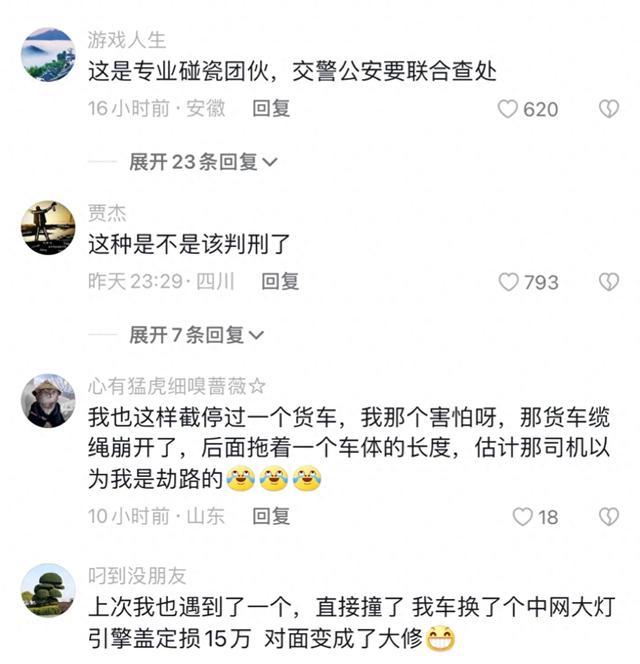Open 叼到没朋友's profile avatar
This screenshot has width=640, height=664.
coord(48,590)
